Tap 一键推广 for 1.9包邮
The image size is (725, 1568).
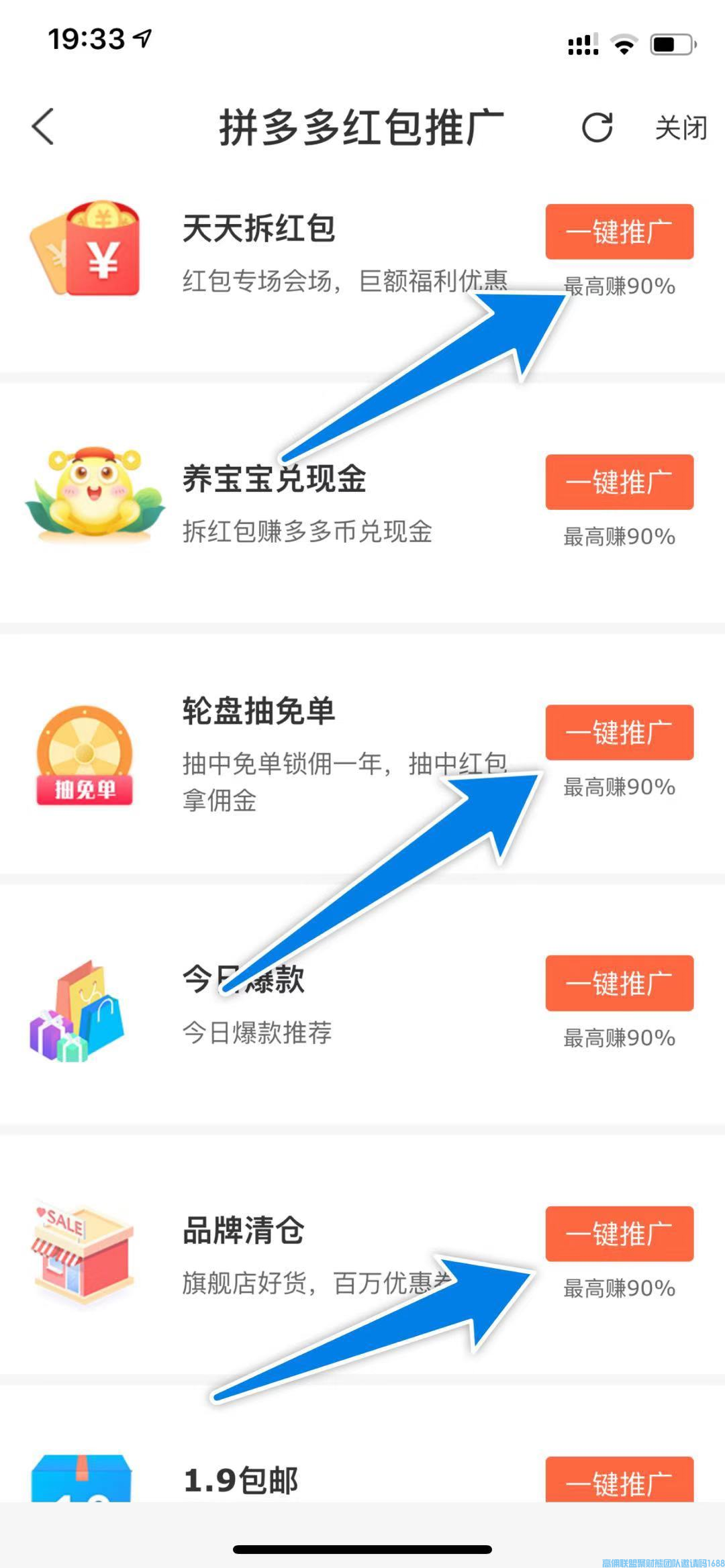(x=619, y=1481)
